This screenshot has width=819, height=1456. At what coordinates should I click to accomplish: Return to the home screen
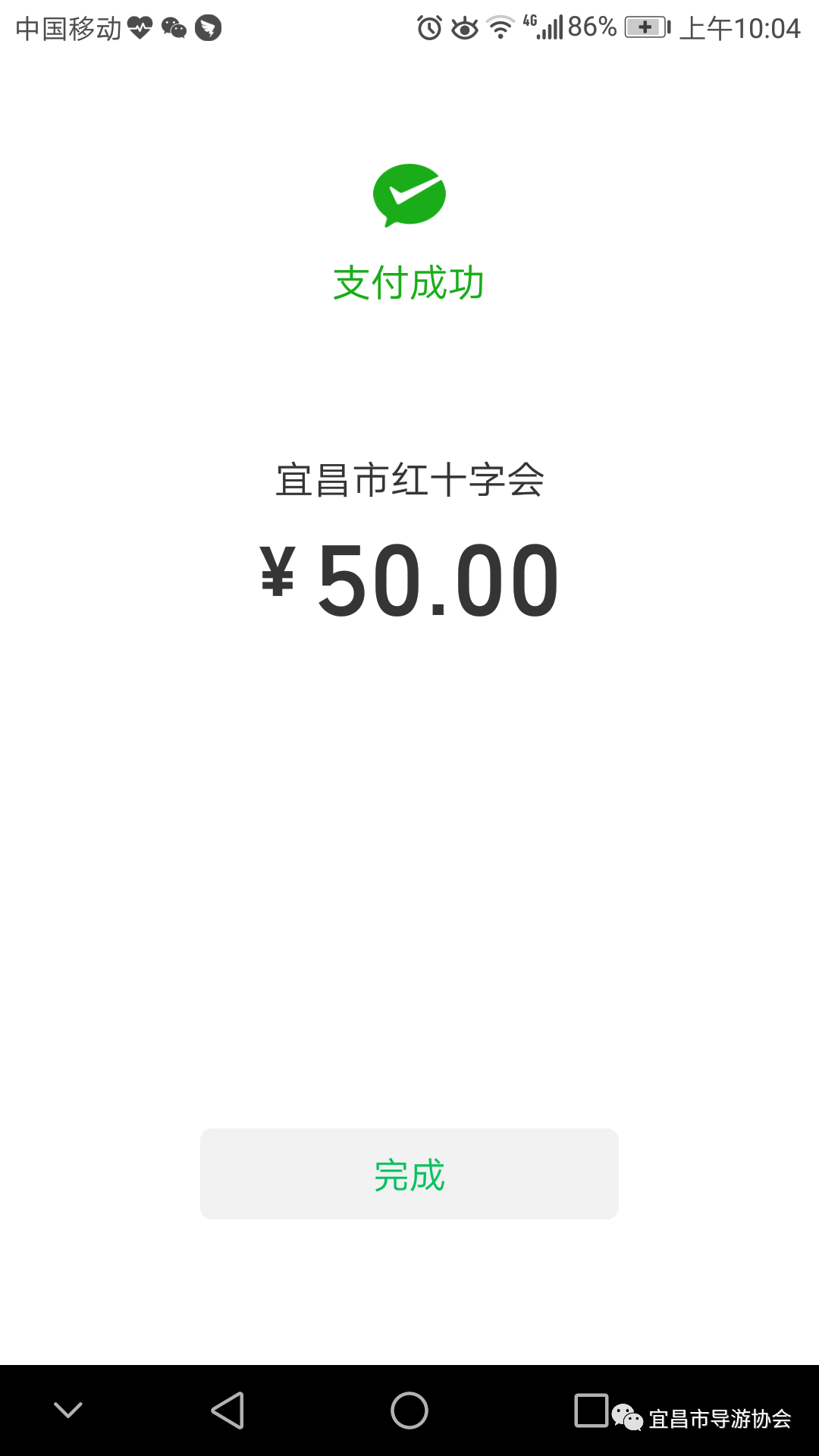pyautogui.click(x=409, y=1410)
